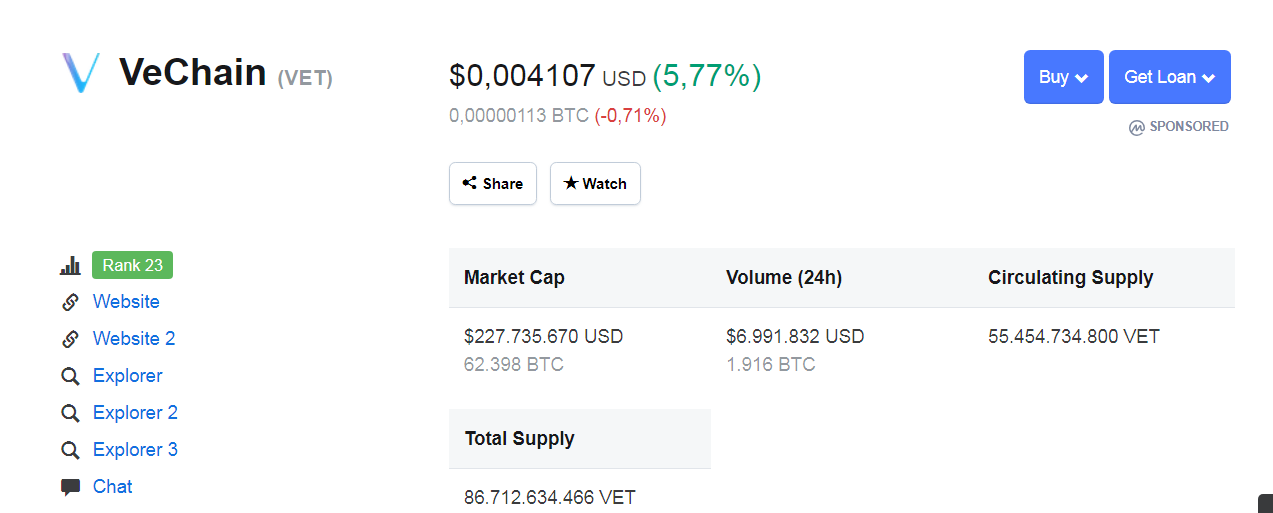Open the Explorer 2 link
The width and height of the screenshot is (1273, 513).
click(x=135, y=413)
